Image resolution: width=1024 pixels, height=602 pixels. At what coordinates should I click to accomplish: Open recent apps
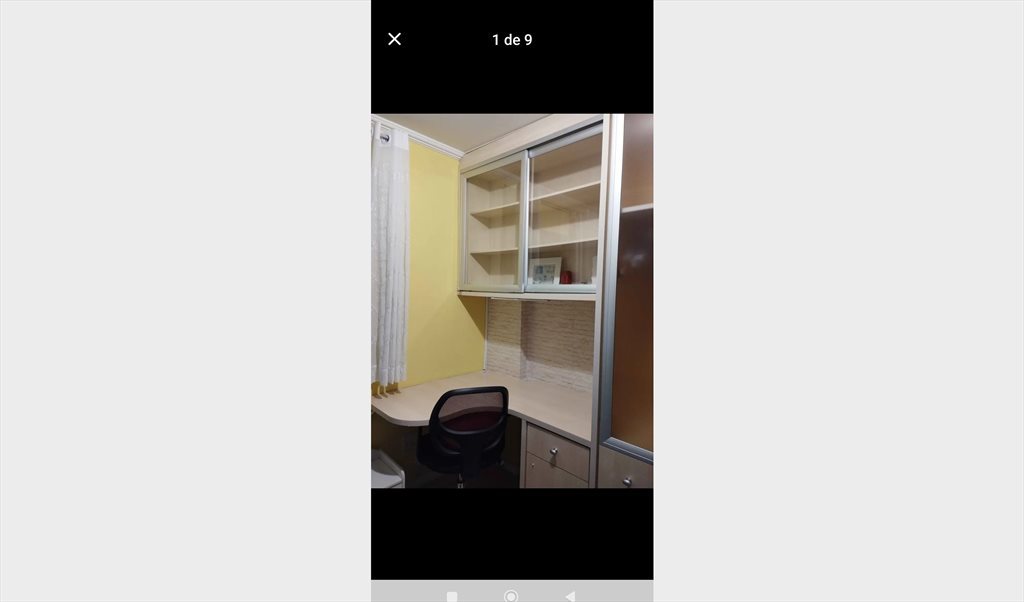click(452, 596)
